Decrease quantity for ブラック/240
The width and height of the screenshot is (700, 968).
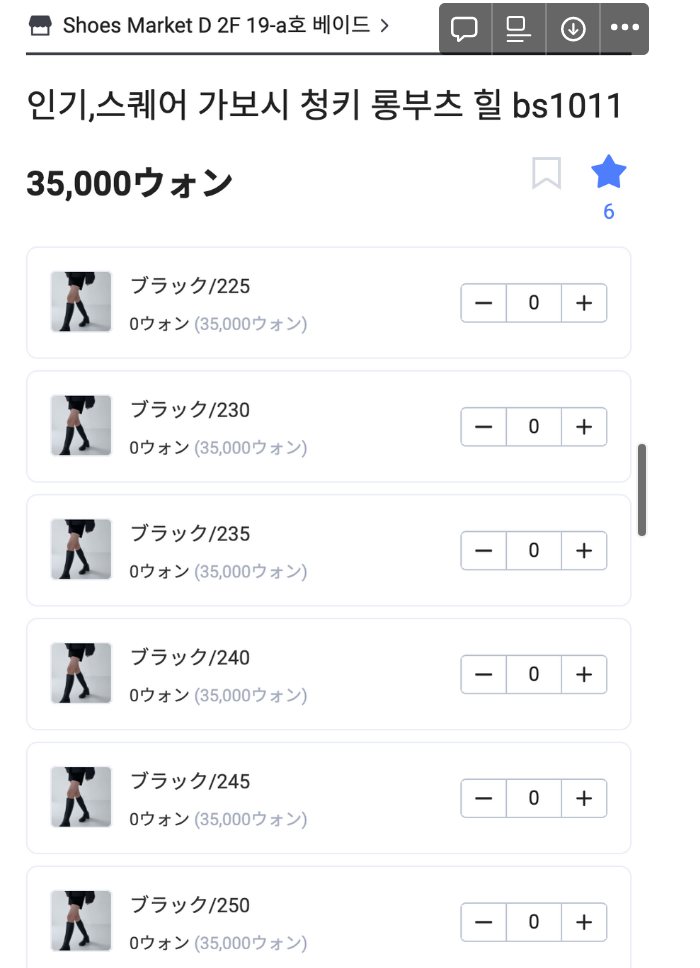pyautogui.click(x=484, y=675)
